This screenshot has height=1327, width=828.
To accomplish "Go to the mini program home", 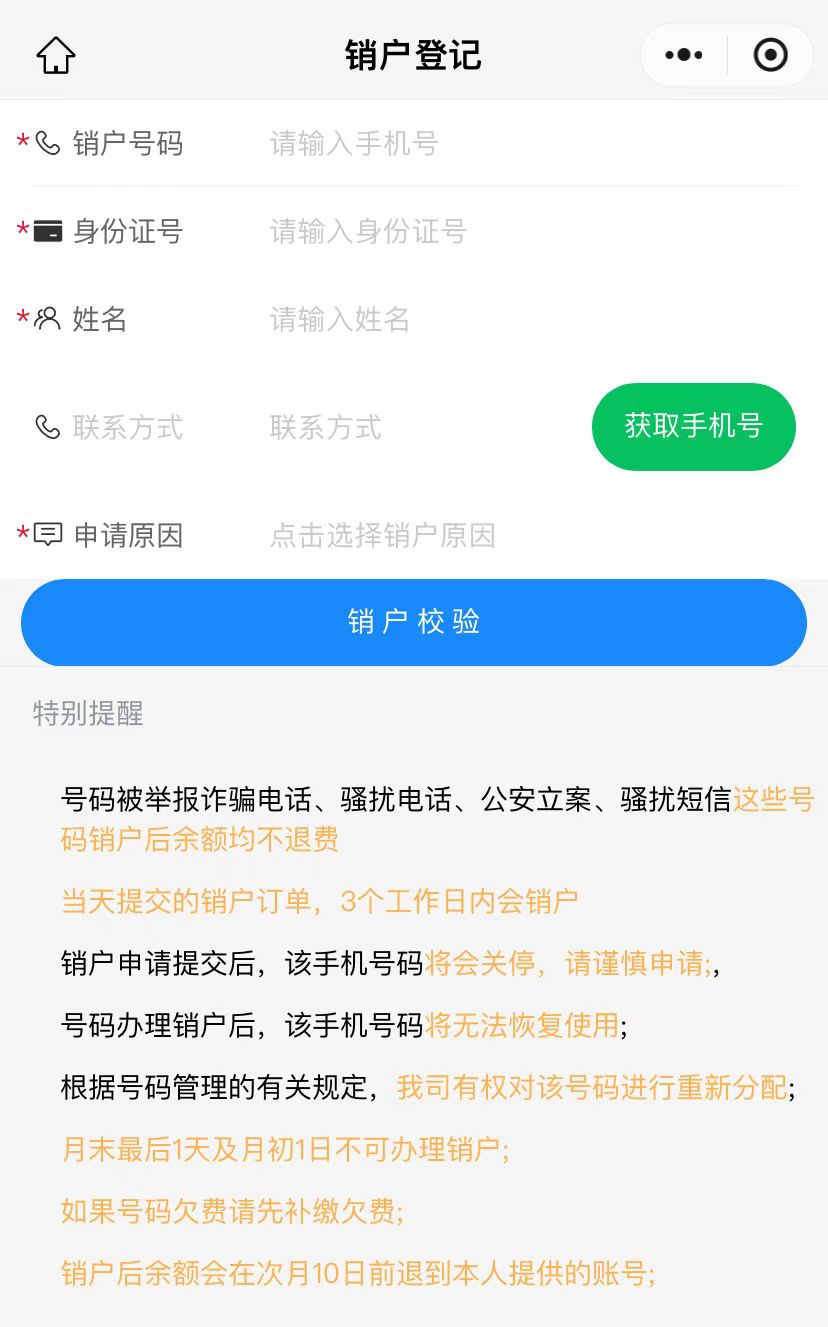I will click(x=56, y=55).
